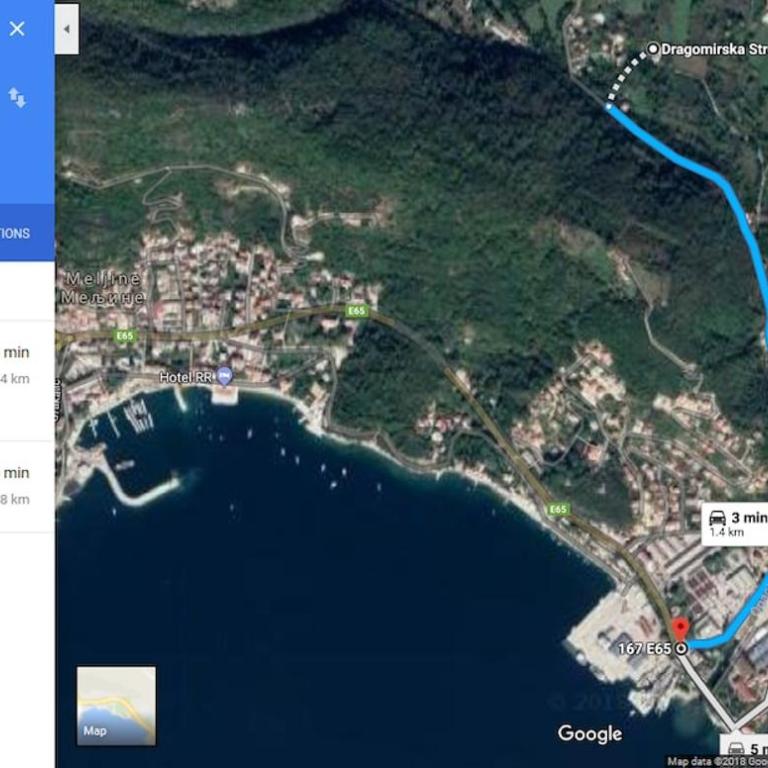The height and width of the screenshot is (768, 768).
Task: Close the directions panel
Action: [x=17, y=29]
